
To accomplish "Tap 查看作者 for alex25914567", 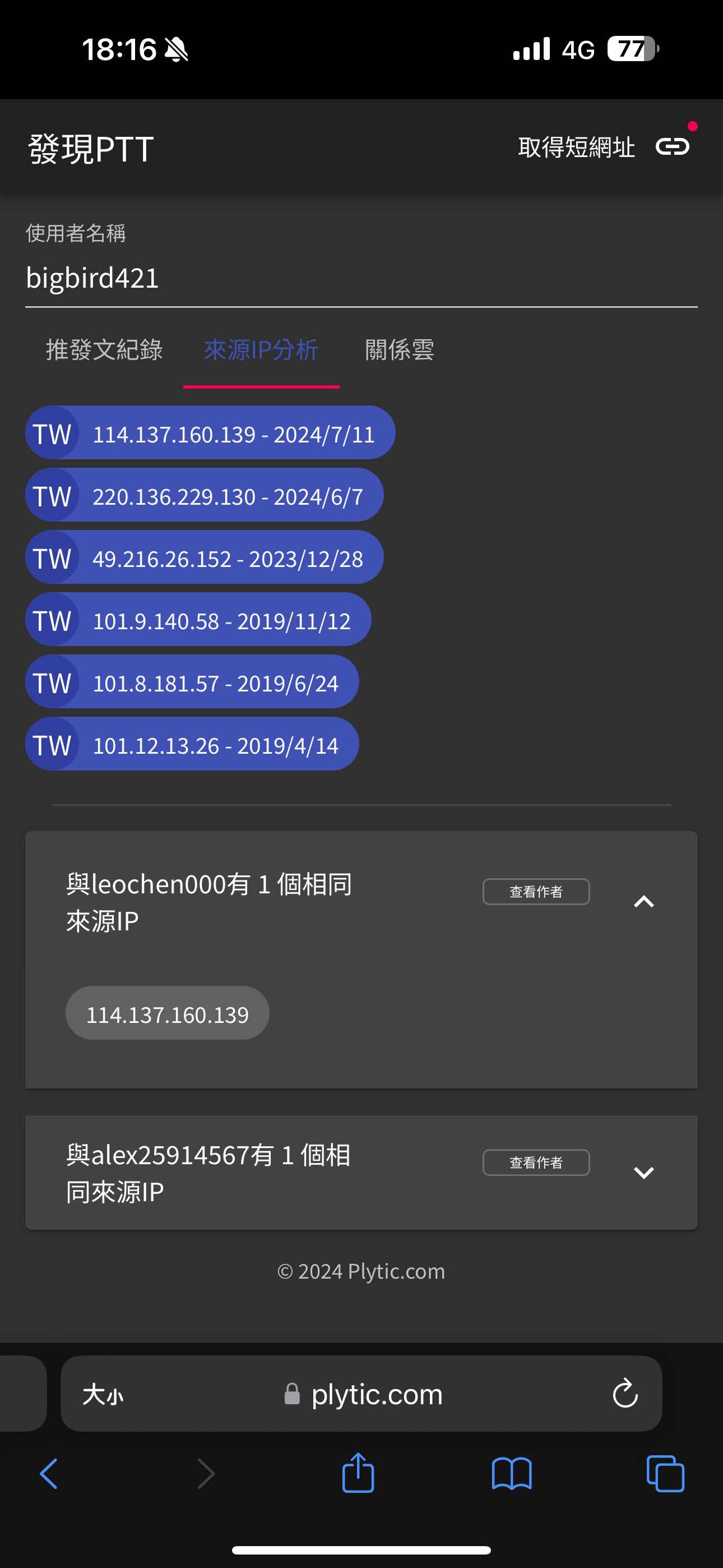I will (536, 1163).
